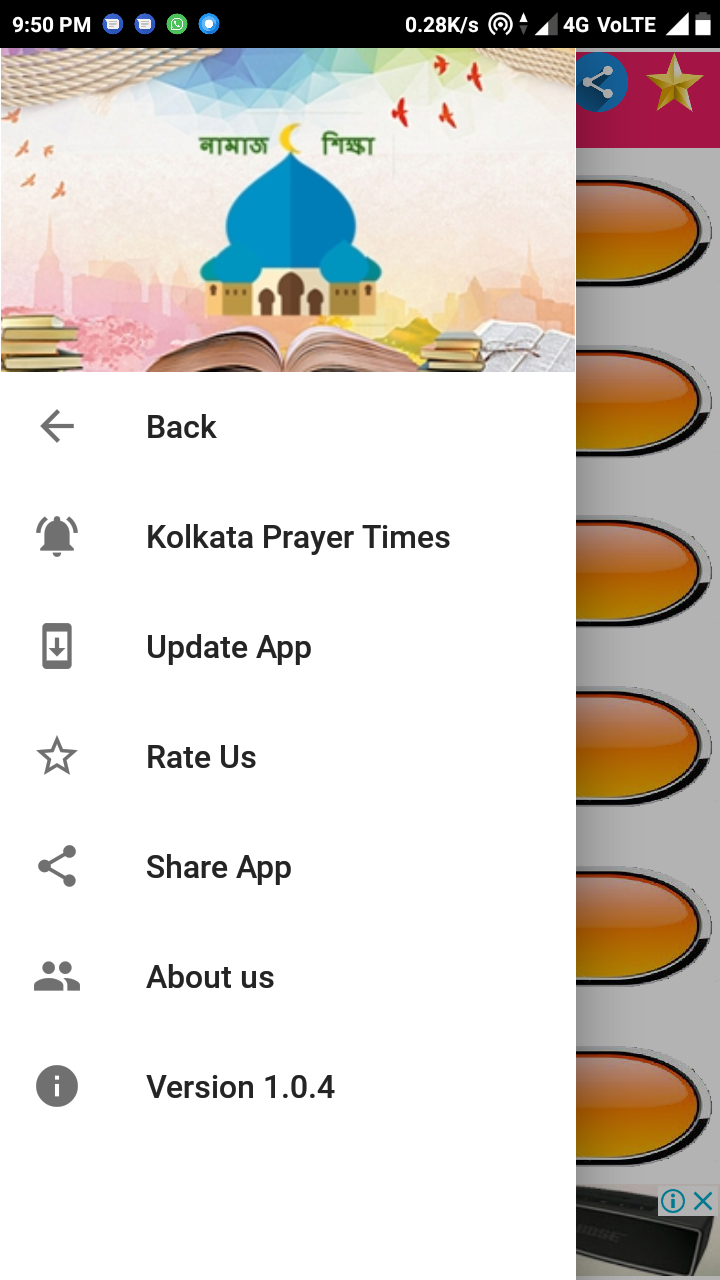
Task: Tap the back arrow icon
Action: pyautogui.click(x=55, y=426)
